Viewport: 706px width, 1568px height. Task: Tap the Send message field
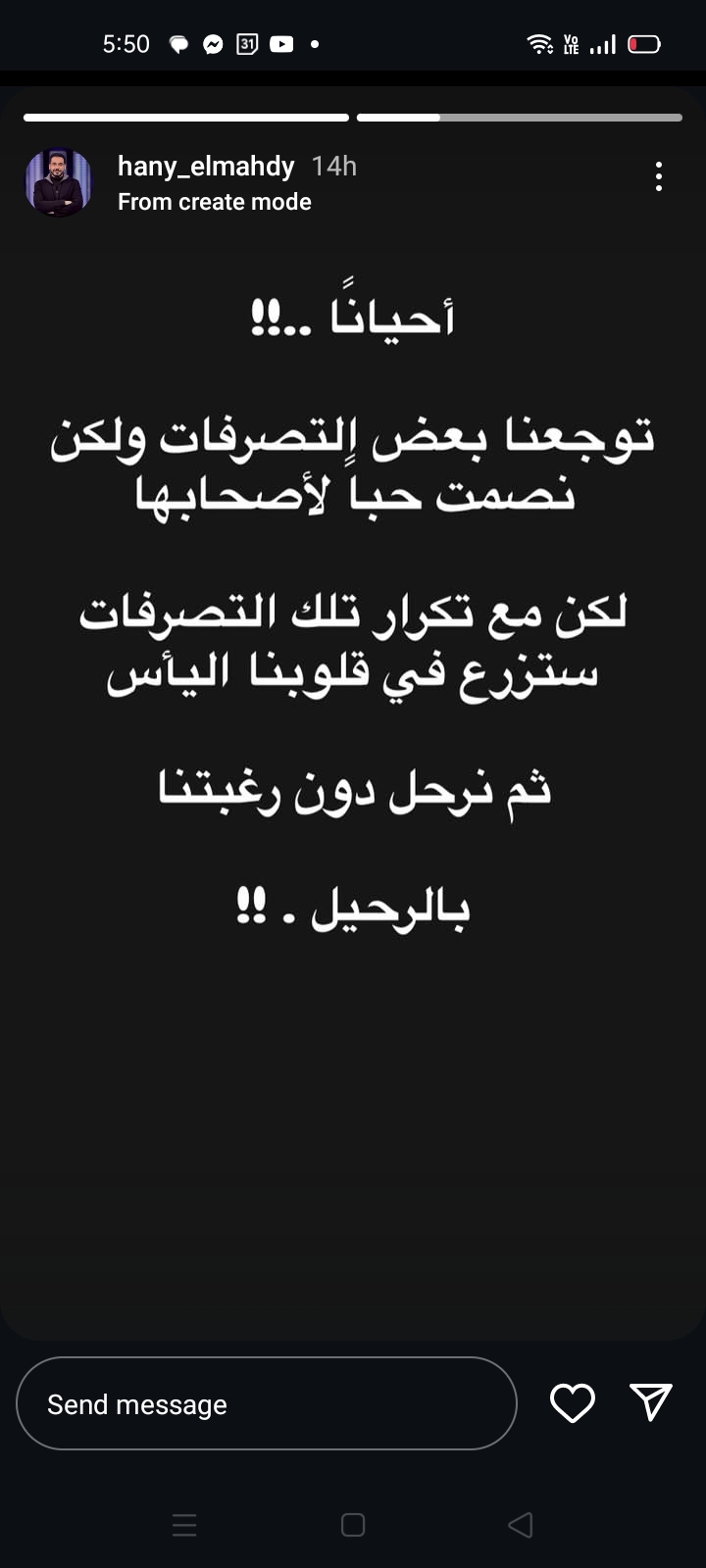coord(266,1403)
